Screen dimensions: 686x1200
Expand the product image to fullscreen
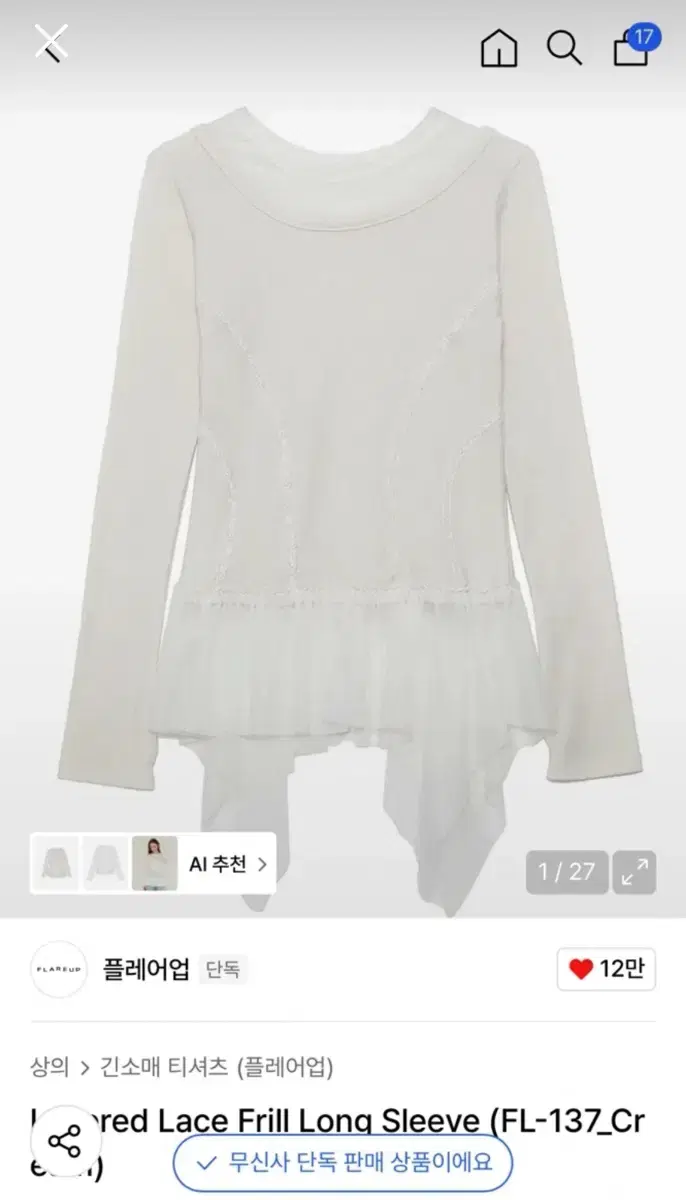pos(634,872)
